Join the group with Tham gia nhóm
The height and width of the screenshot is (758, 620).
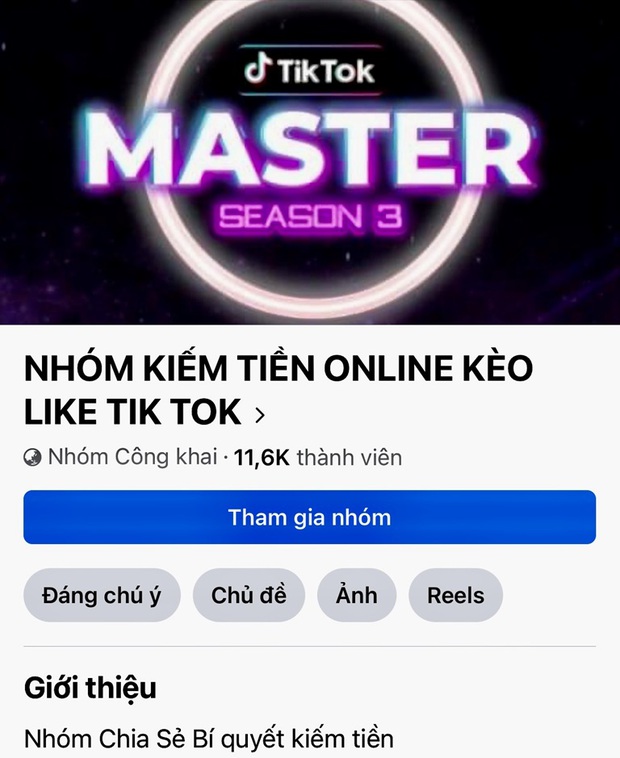pos(309,517)
